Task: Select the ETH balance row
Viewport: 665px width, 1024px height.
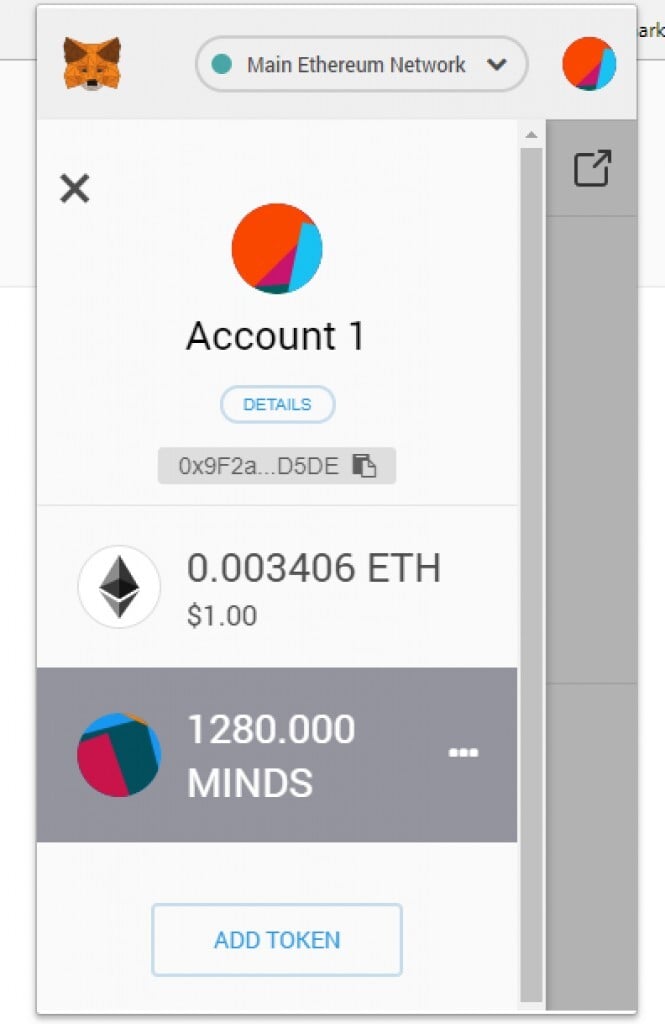Action: pos(277,587)
